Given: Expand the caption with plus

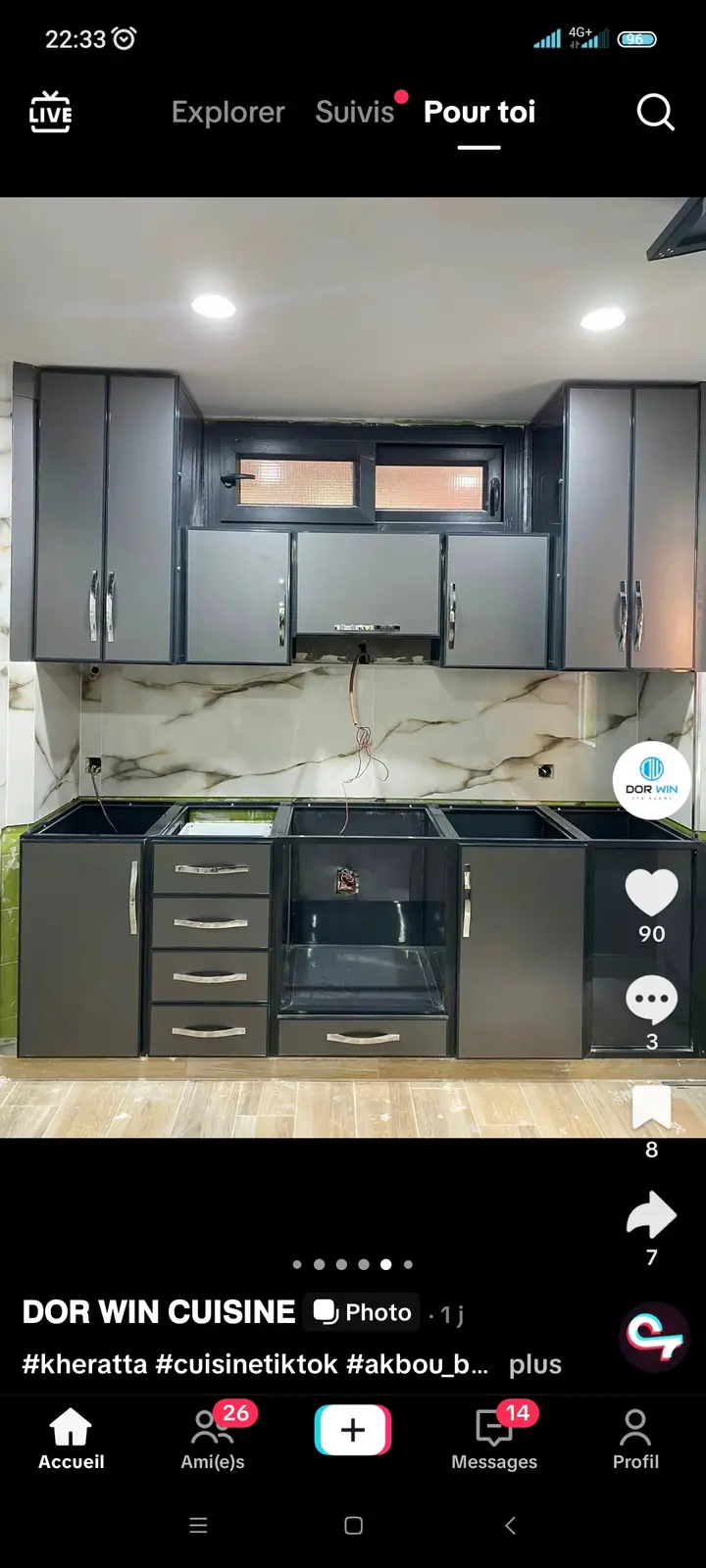Looking at the screenshot, I should (x=535, y=1364).
